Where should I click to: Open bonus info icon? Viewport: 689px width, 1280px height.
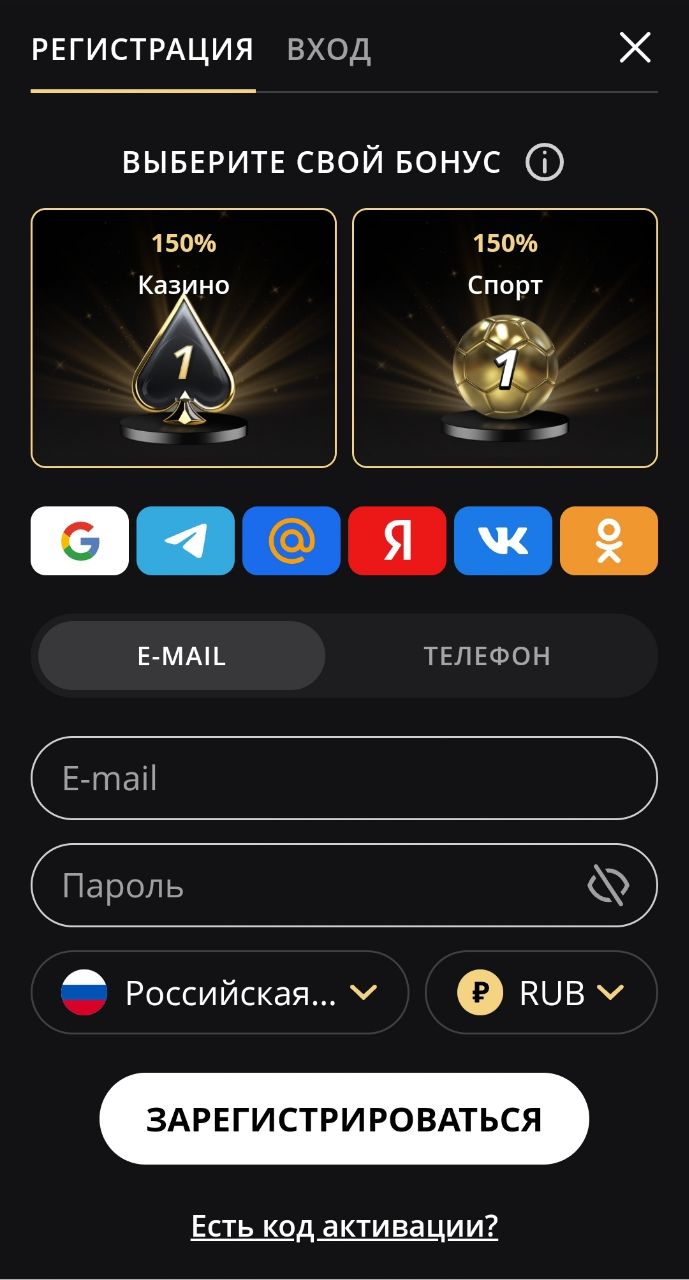[545, 162]
